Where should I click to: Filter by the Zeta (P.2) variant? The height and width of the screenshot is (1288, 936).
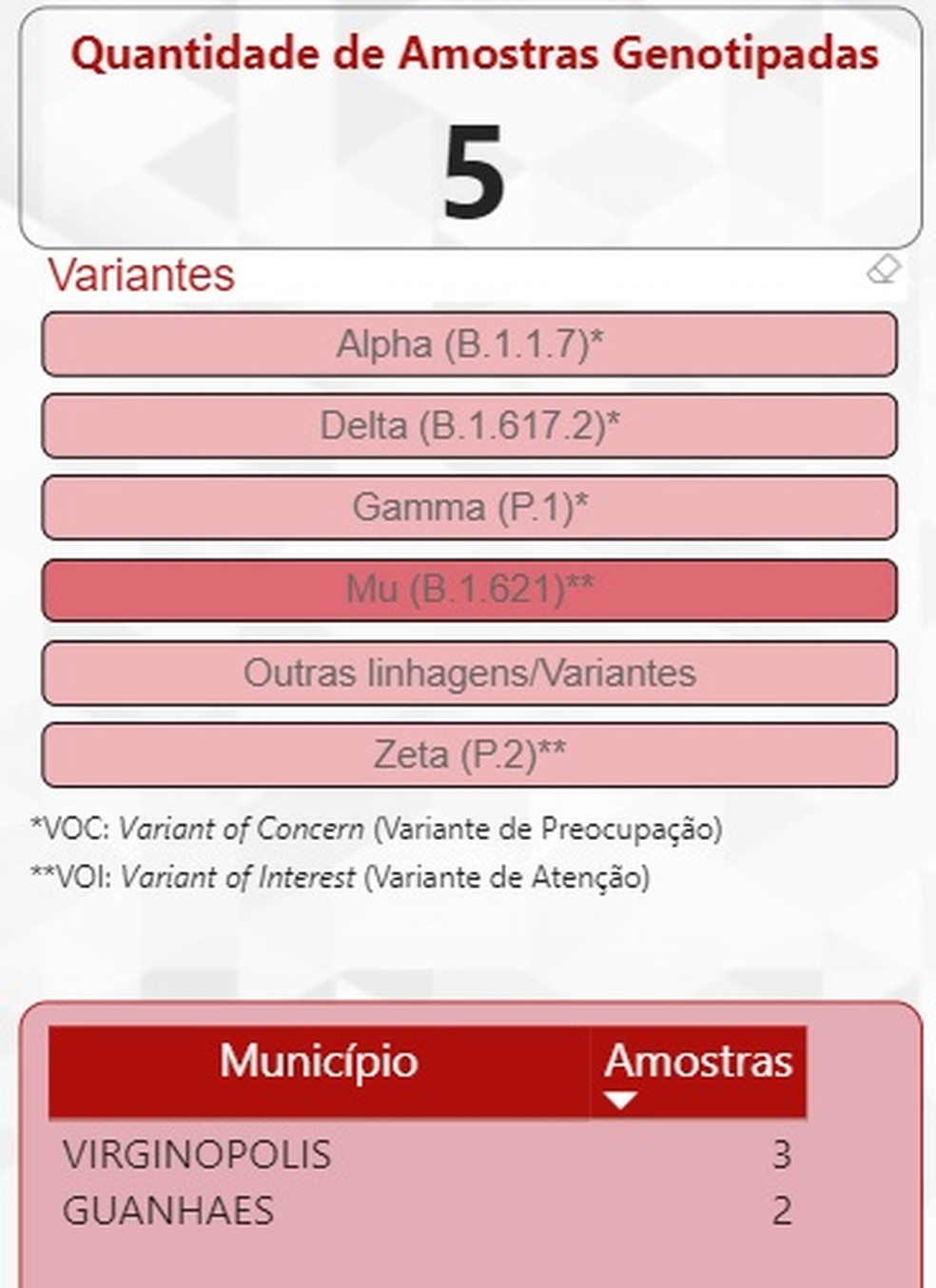pos(469,754)
